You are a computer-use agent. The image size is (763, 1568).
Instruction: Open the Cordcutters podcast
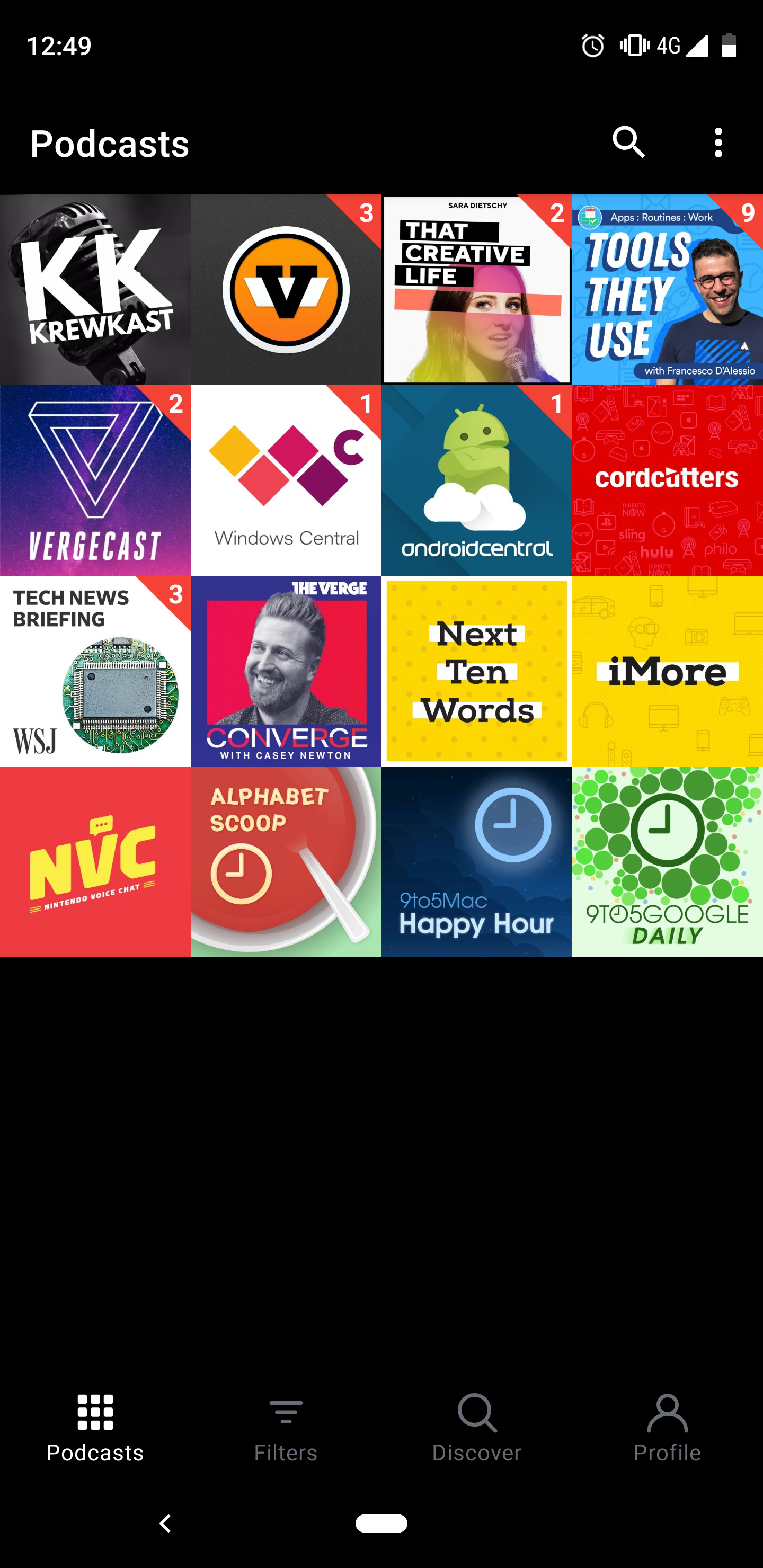[x=668, y=480]
